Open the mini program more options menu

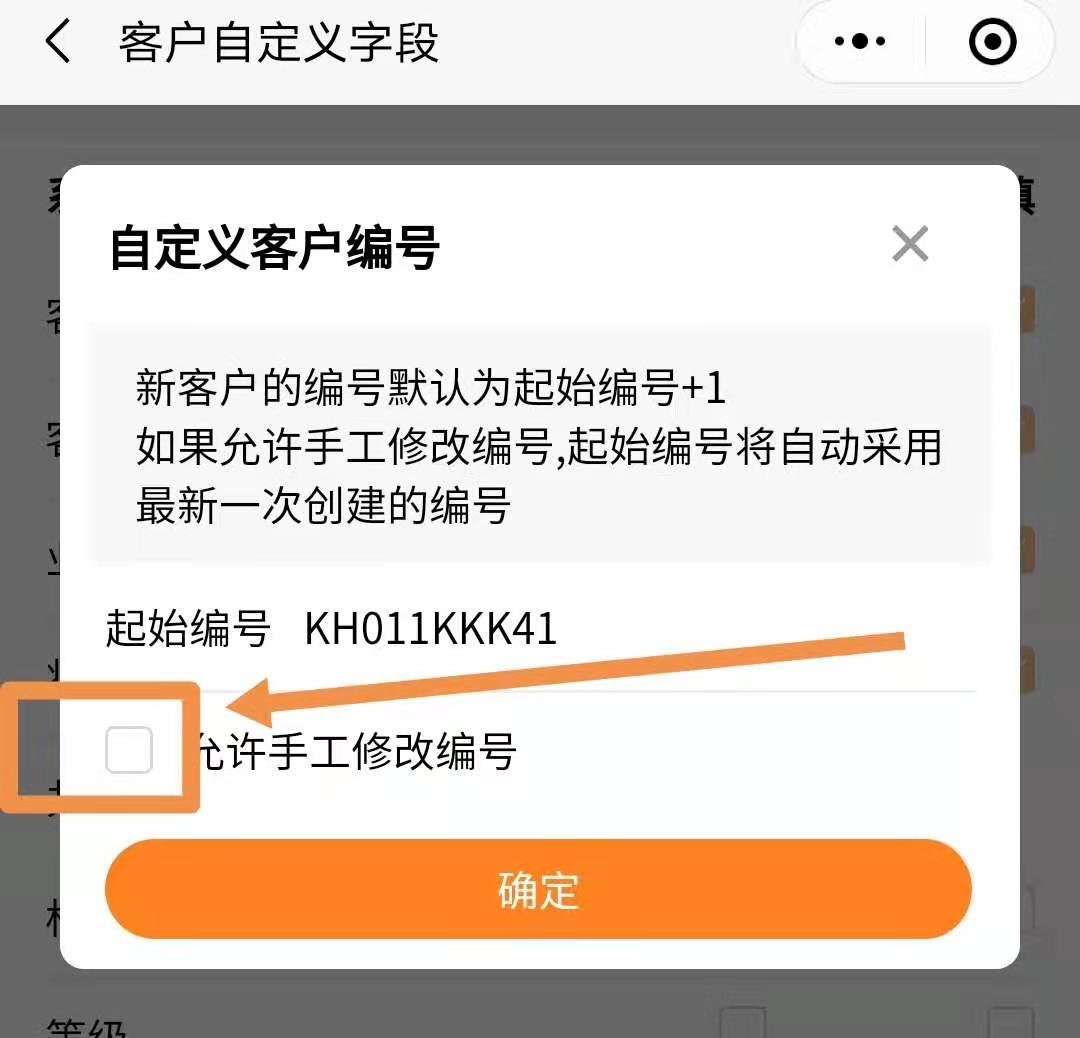click(860, 42)
